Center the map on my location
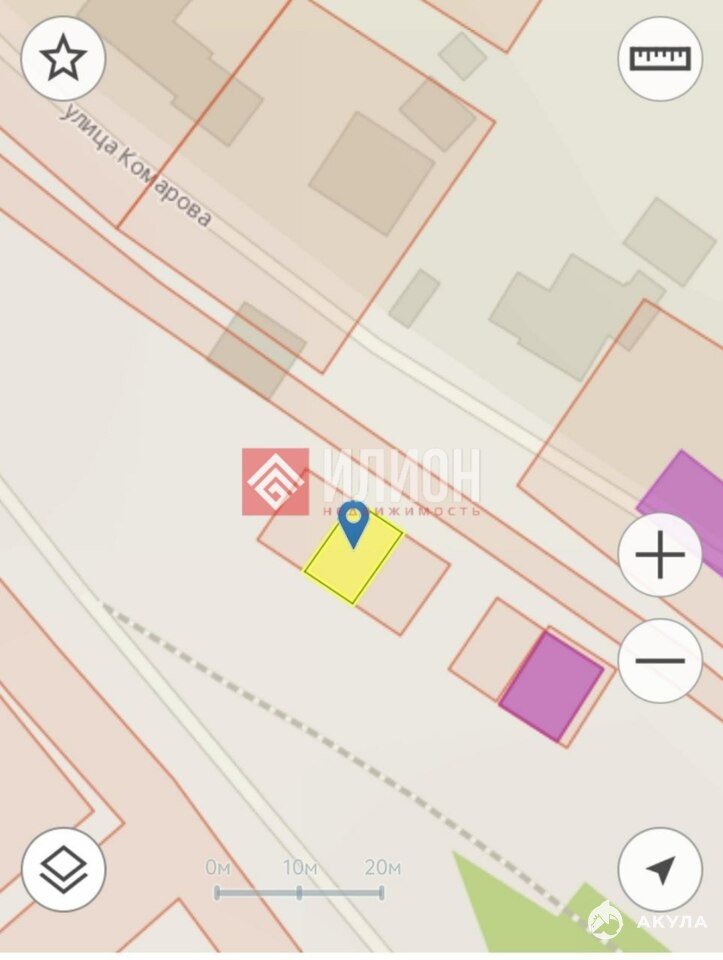Viewport: 723px width, 960px height. 660,869
